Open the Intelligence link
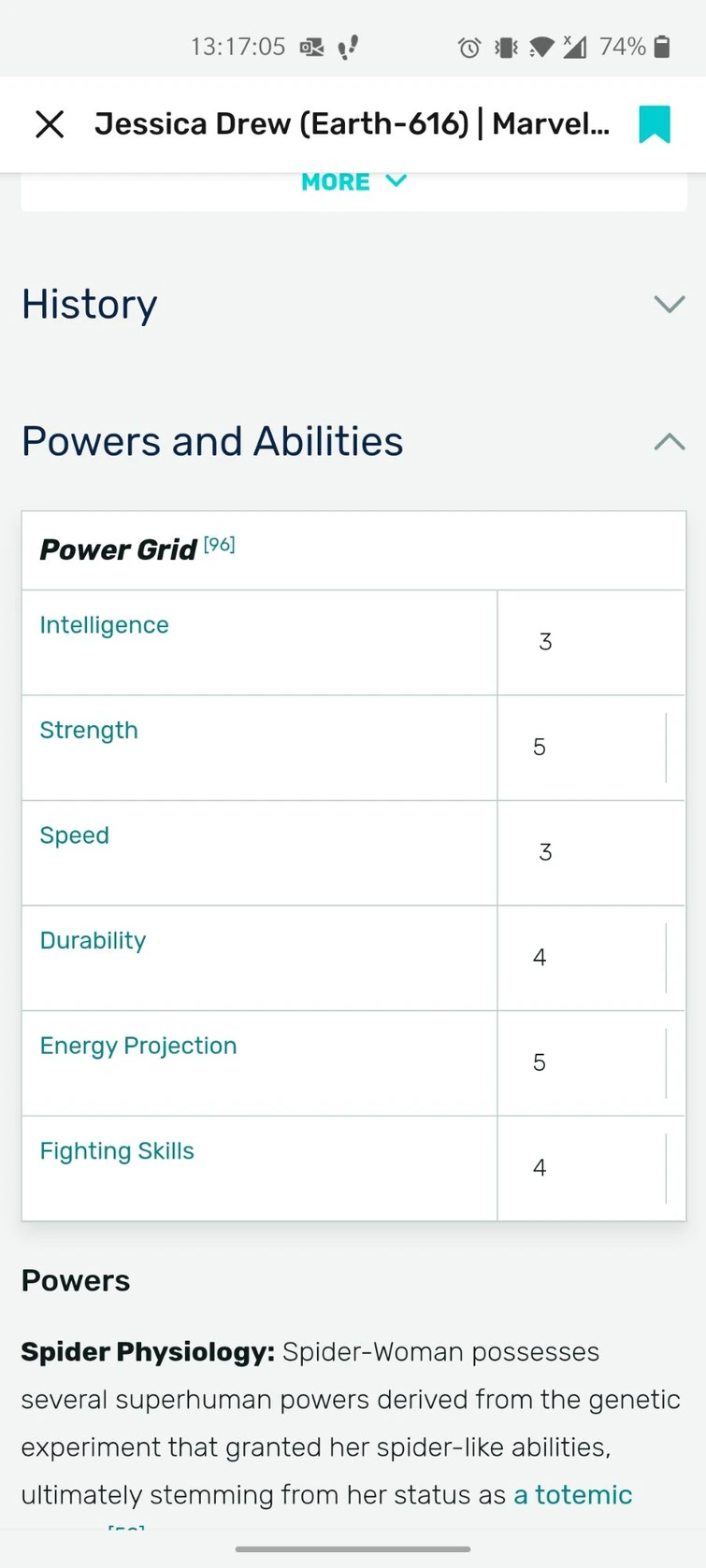Viewport: 706px width, 1568px height. click(x=104, y=625)
